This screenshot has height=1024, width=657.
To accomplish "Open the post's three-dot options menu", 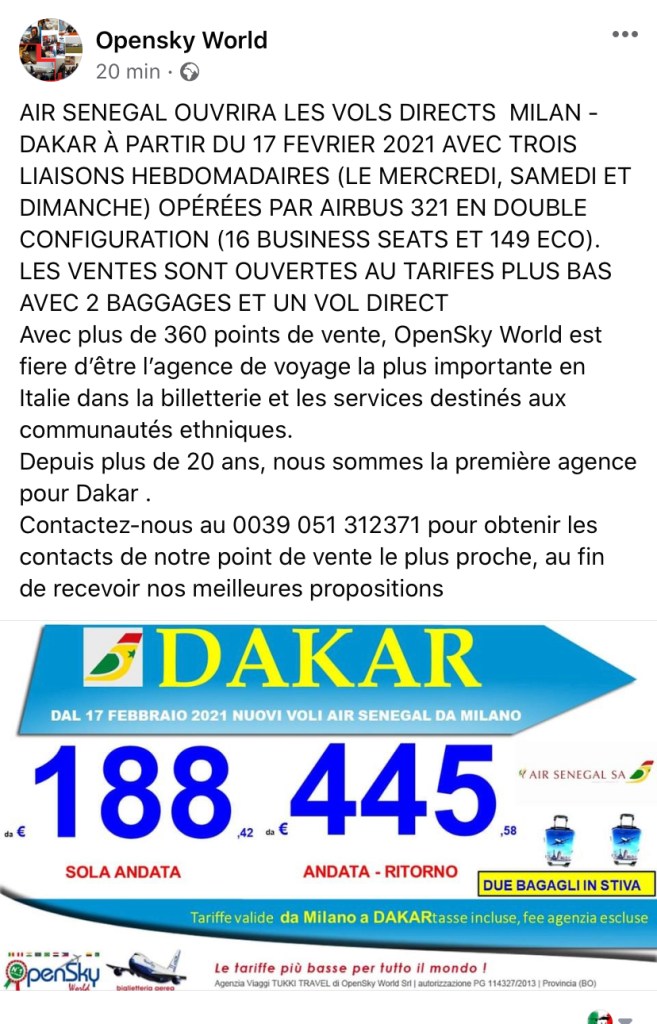I will coord(624,35).
